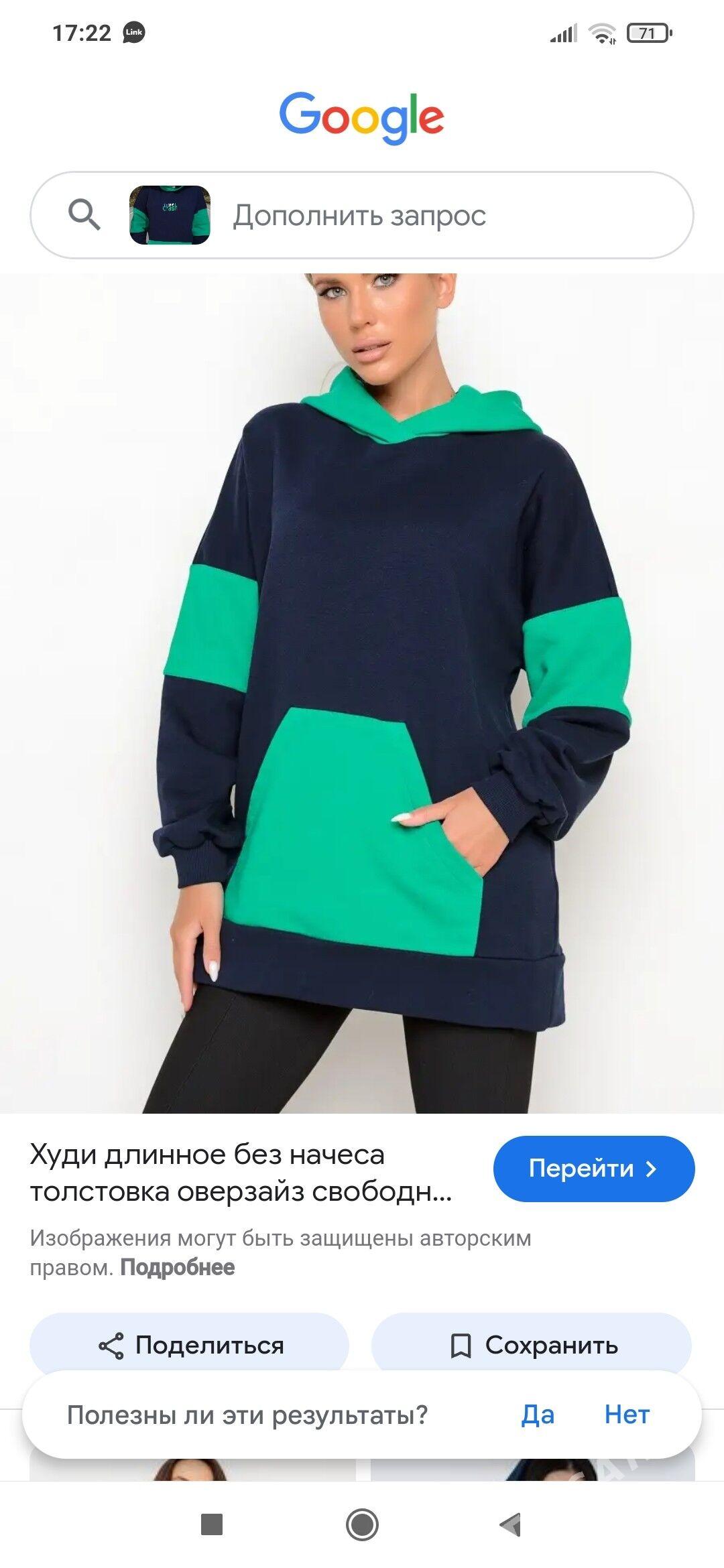Open the large hoodie product image
This screenshot has height=1568, width=724.
click(362, 694)
